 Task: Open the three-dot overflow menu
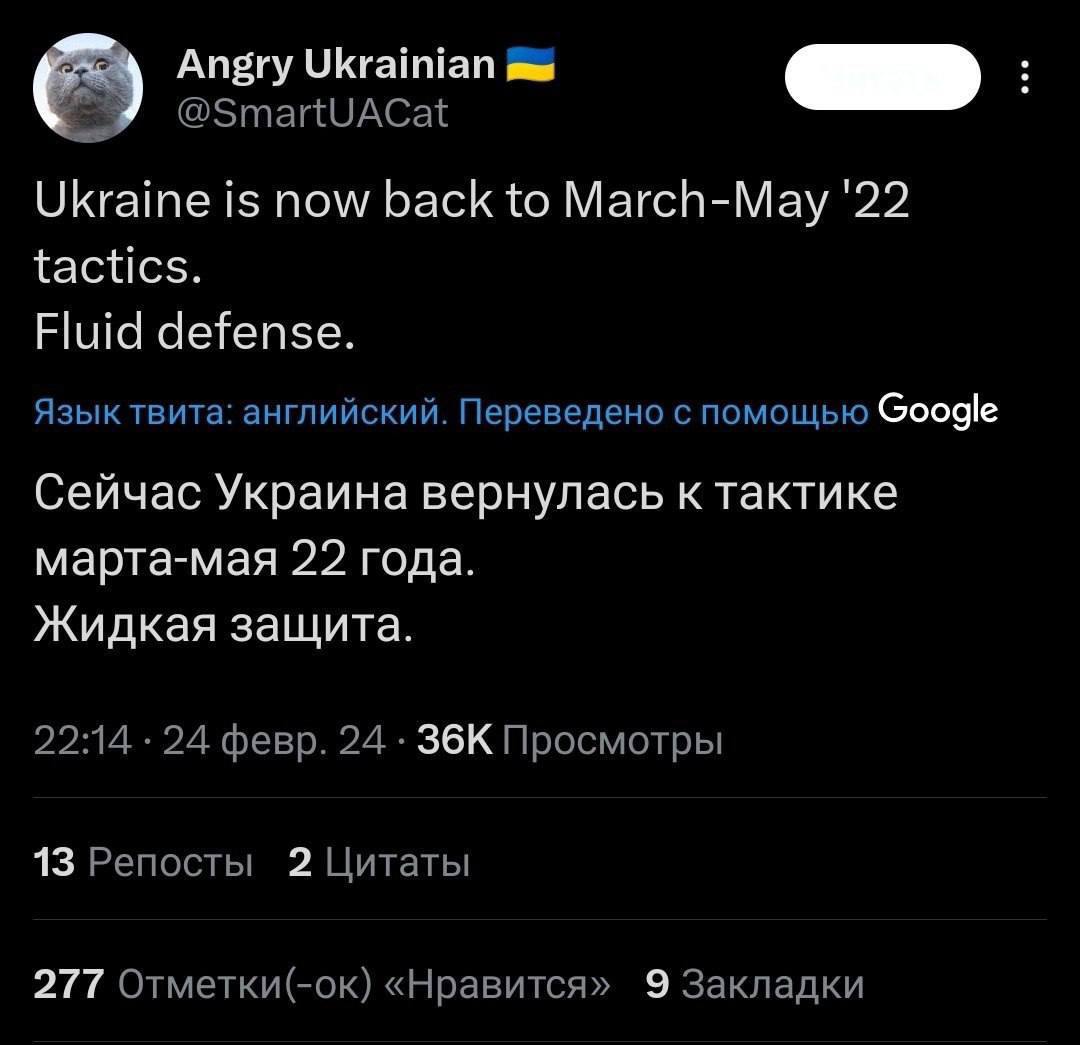tap(1025, 76)
